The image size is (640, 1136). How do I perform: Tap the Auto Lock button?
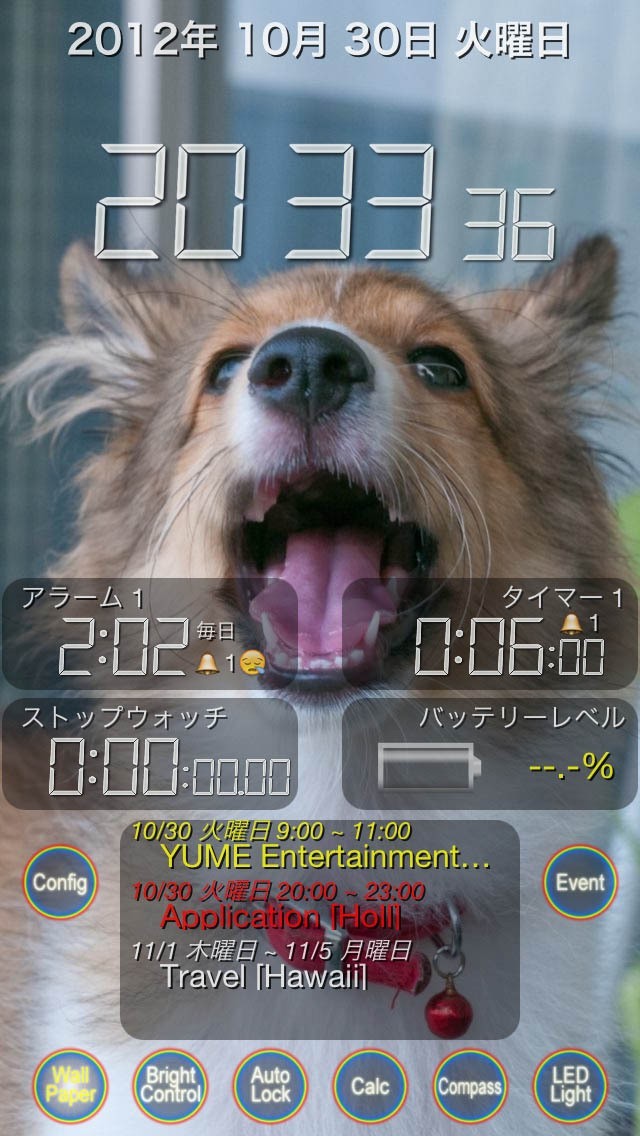click(x=270, y=1086)
